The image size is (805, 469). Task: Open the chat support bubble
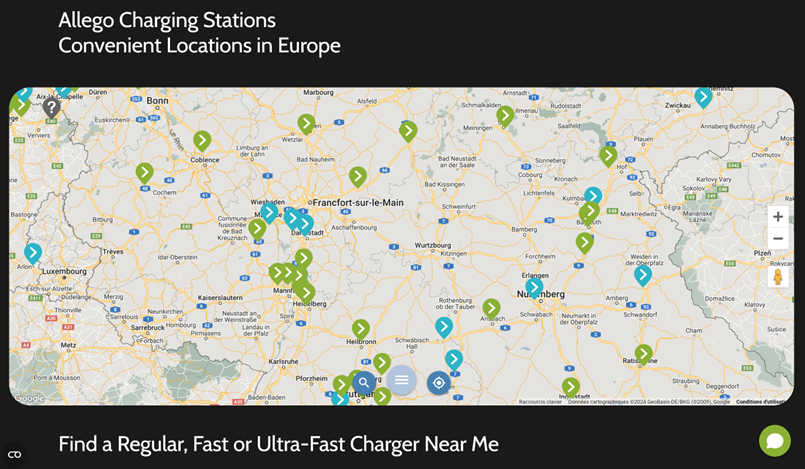pyautogui.click(x=774, y=441)
